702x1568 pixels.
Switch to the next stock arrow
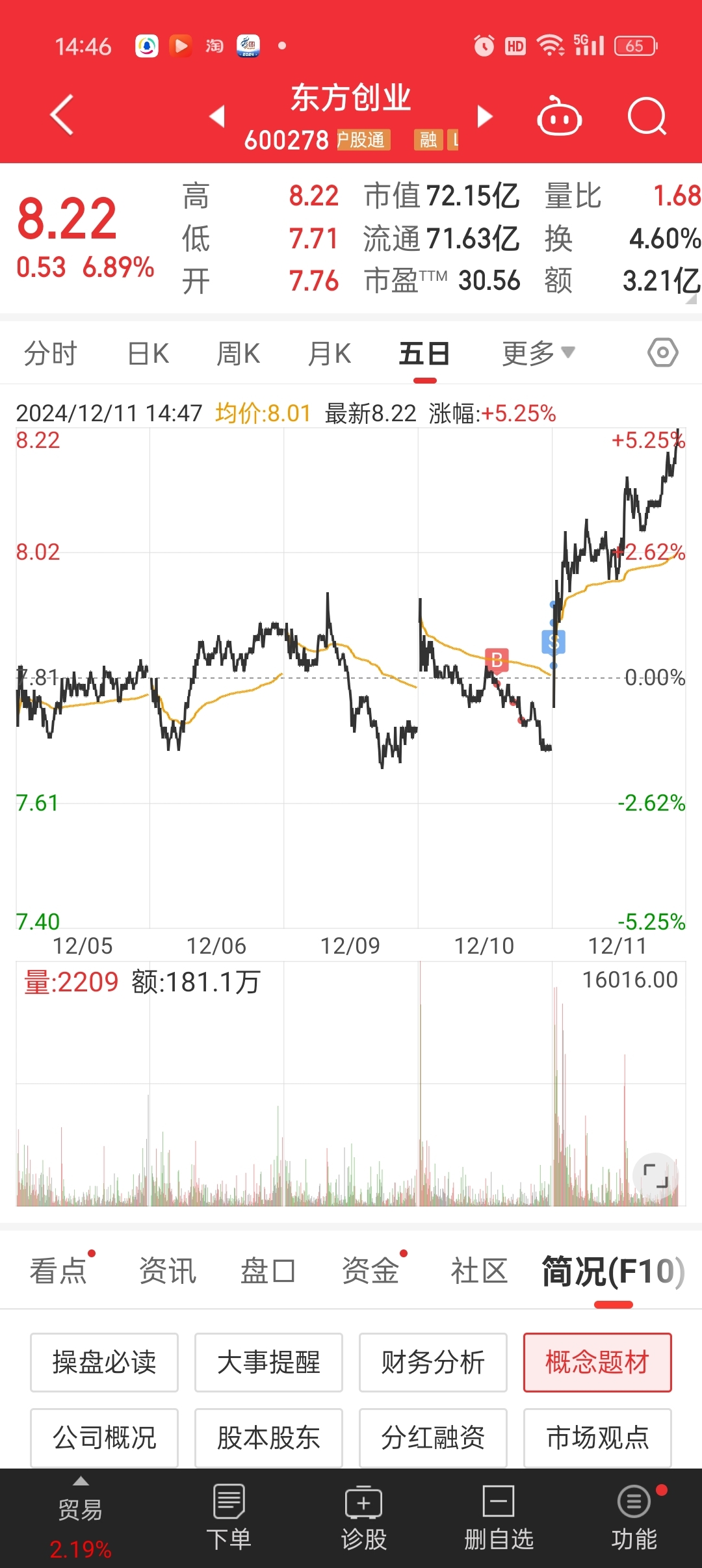coord(484,116)
